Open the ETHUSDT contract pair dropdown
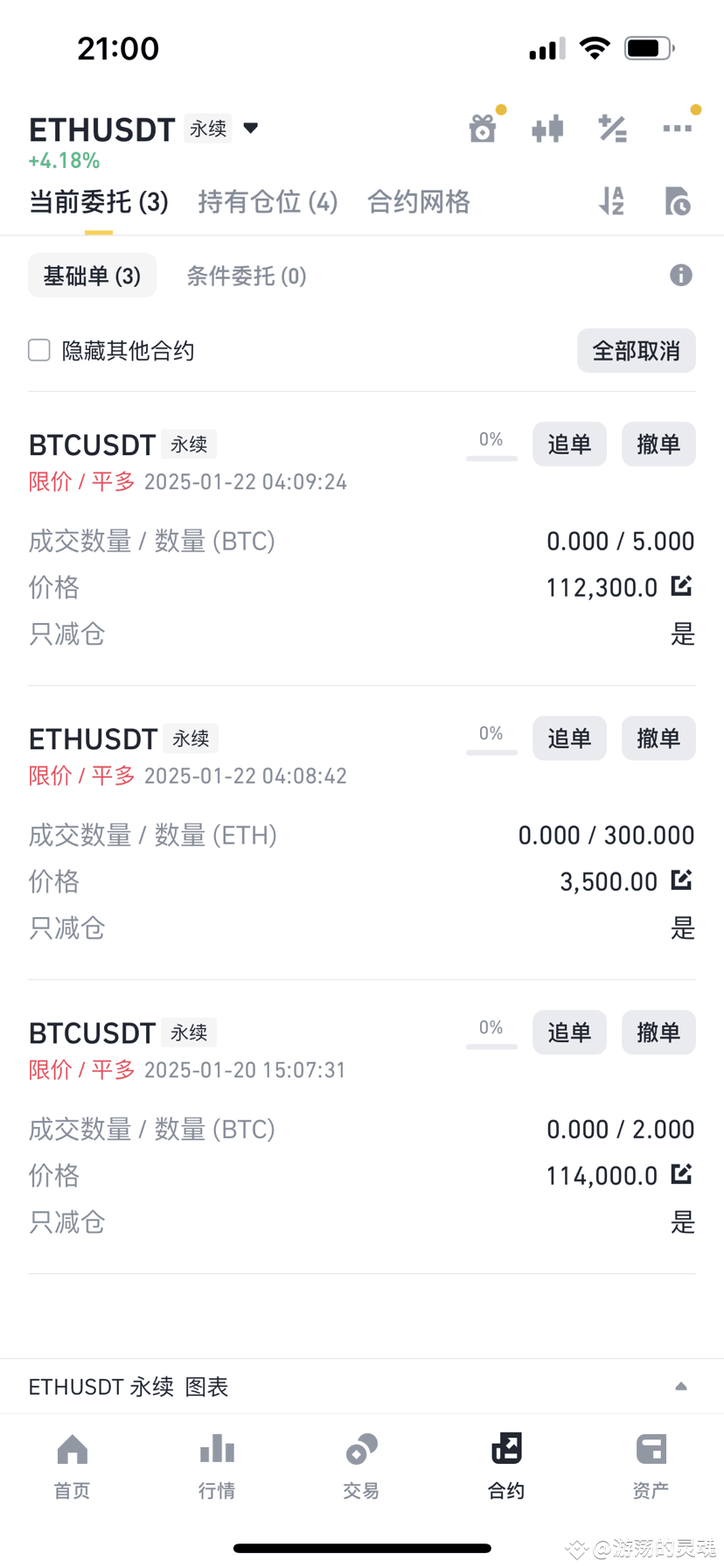 click(x=251, y=129)
